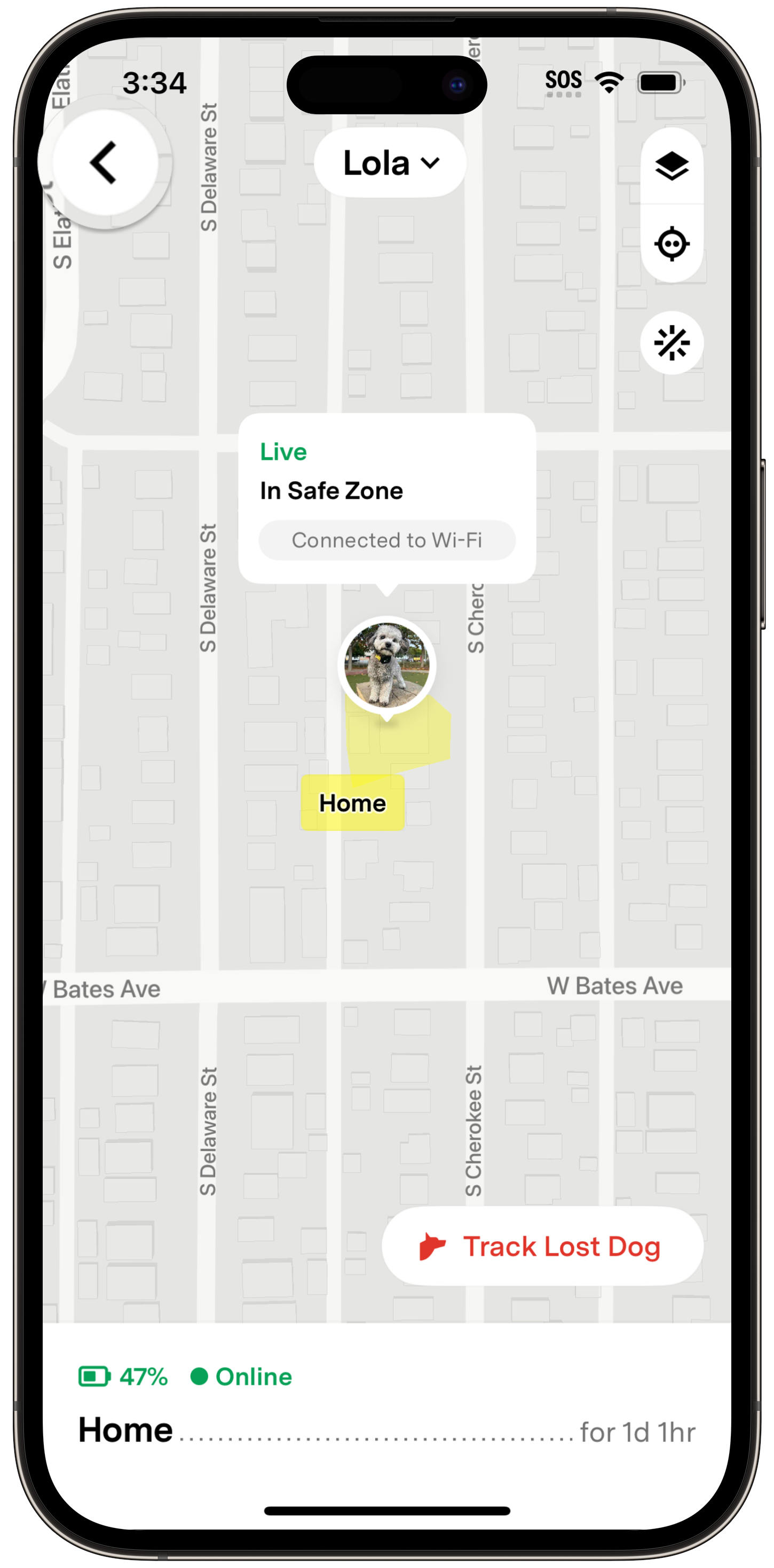774x1568 pixels.
Task: Tap Lola's photo marker on the map
Action: pos(387,665)
